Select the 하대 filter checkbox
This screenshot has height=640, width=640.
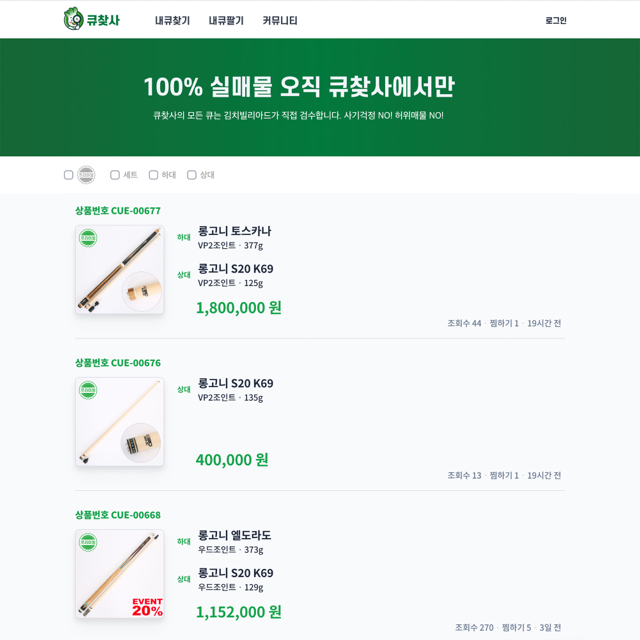154,175
